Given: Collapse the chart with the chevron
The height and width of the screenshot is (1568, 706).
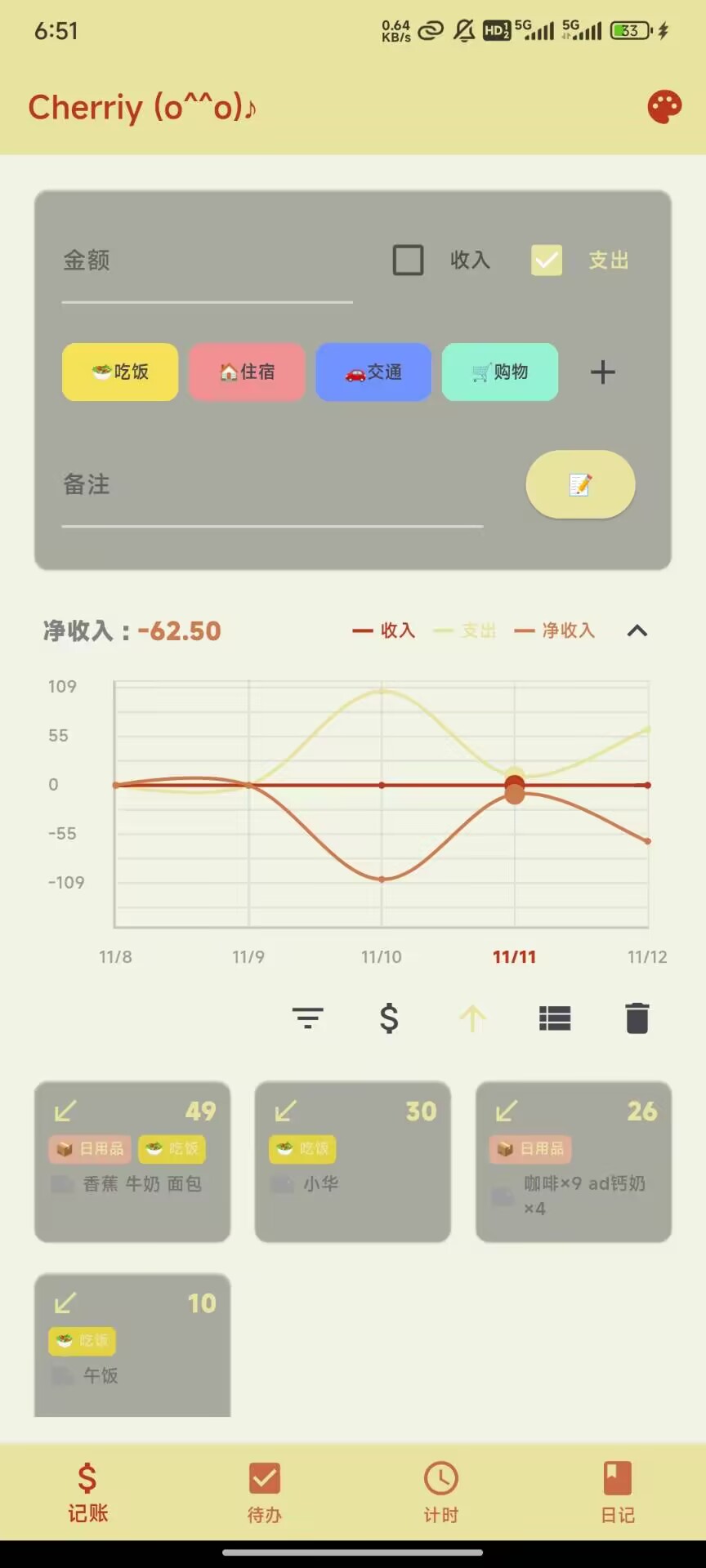Looking at the screenshot, I should (637, 630).
